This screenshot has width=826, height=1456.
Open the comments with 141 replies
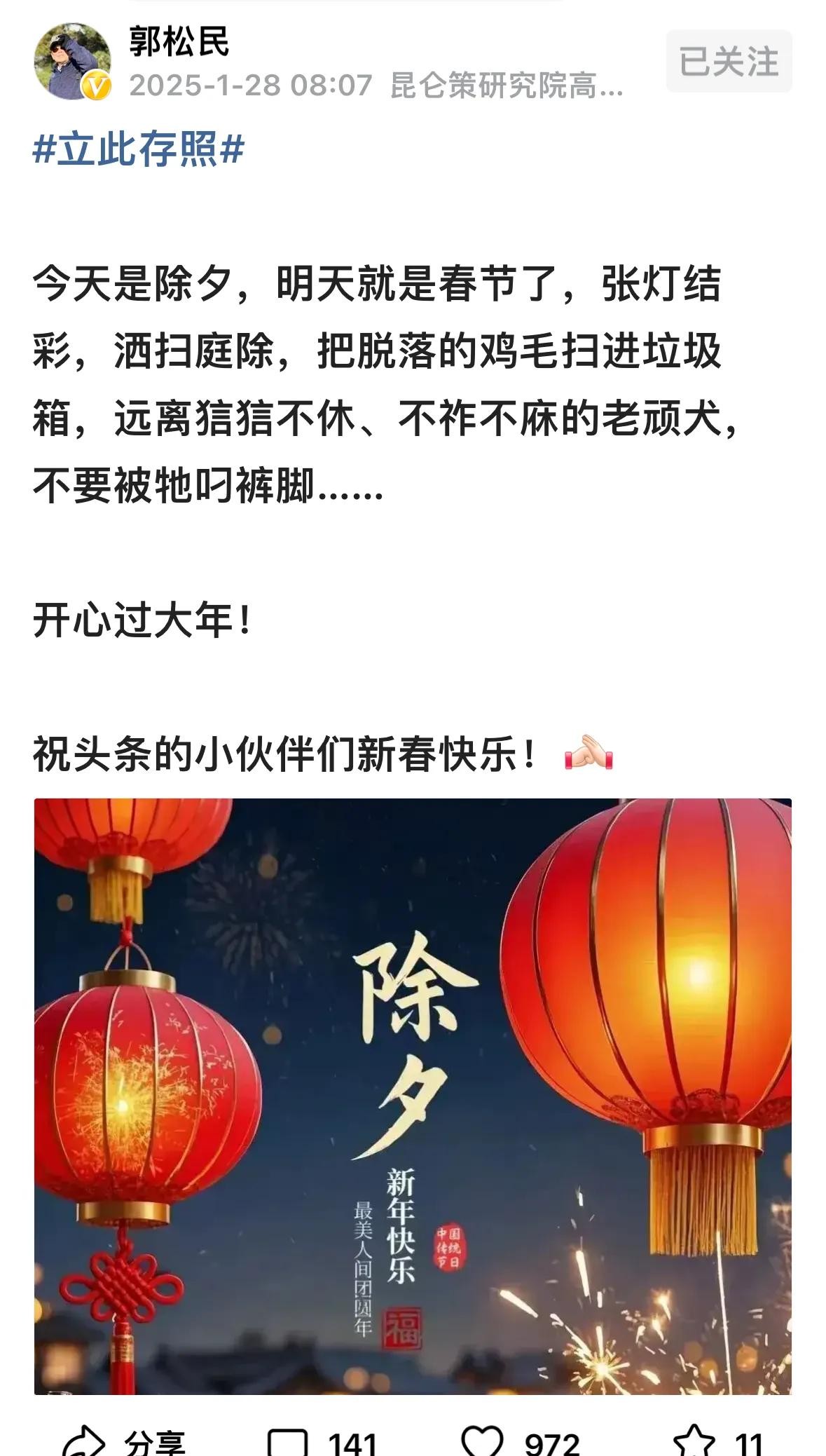322,1442
